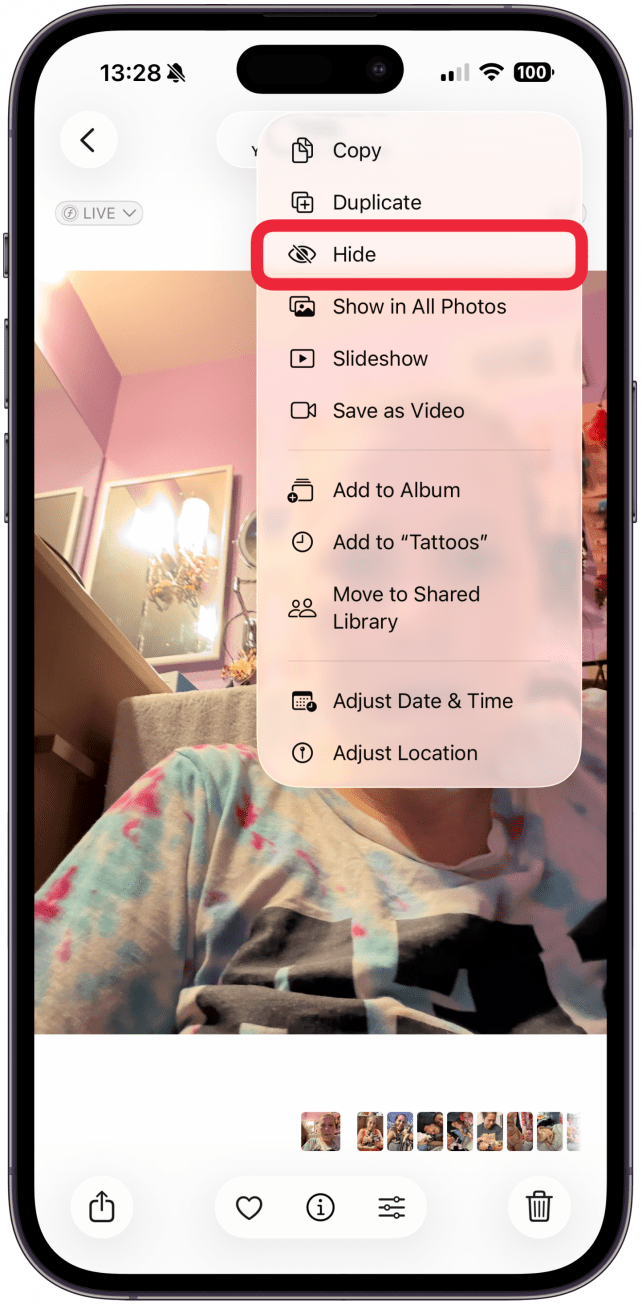Delete photo with the trash icon
Screen dimensions: 642x1305
[x=539, y=1208]
